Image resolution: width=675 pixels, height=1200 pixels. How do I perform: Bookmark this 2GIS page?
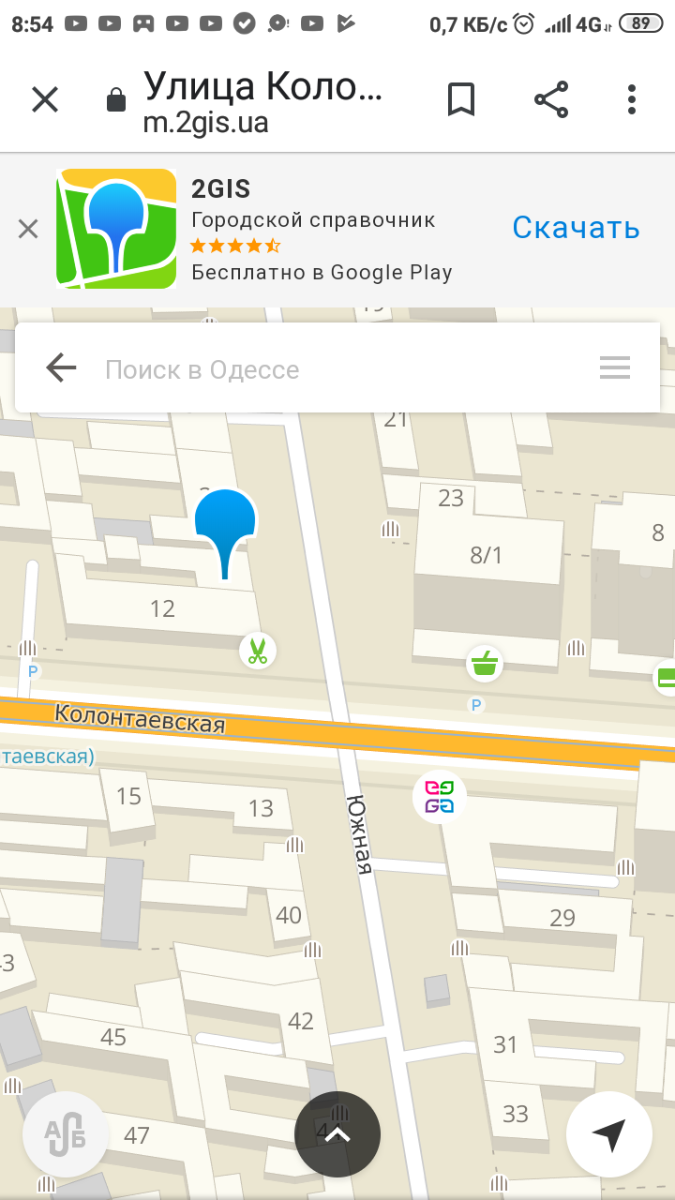pyautogui.click(x=461, y=99)
